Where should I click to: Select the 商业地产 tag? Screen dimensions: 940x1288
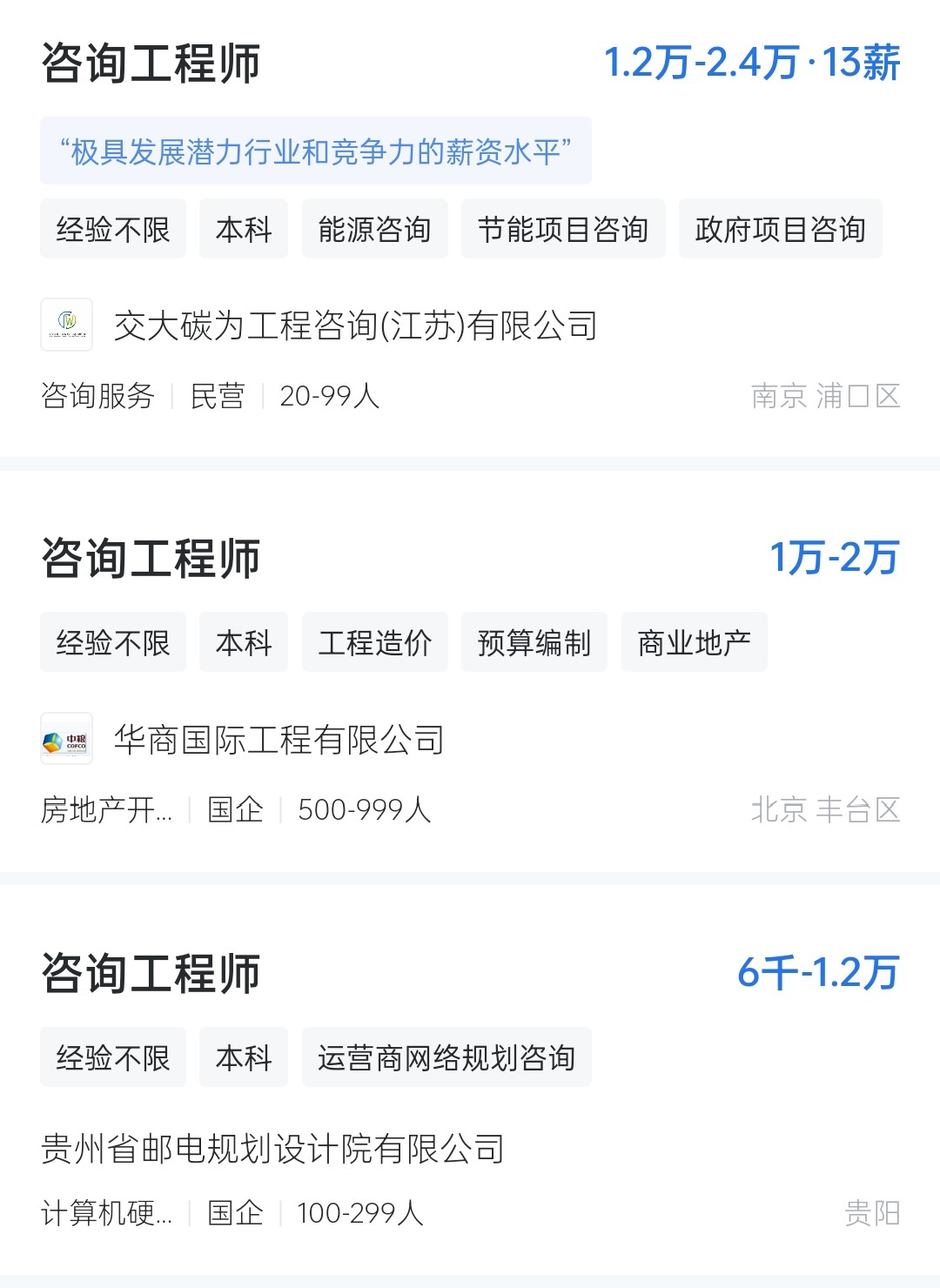(x=694, y=642)
